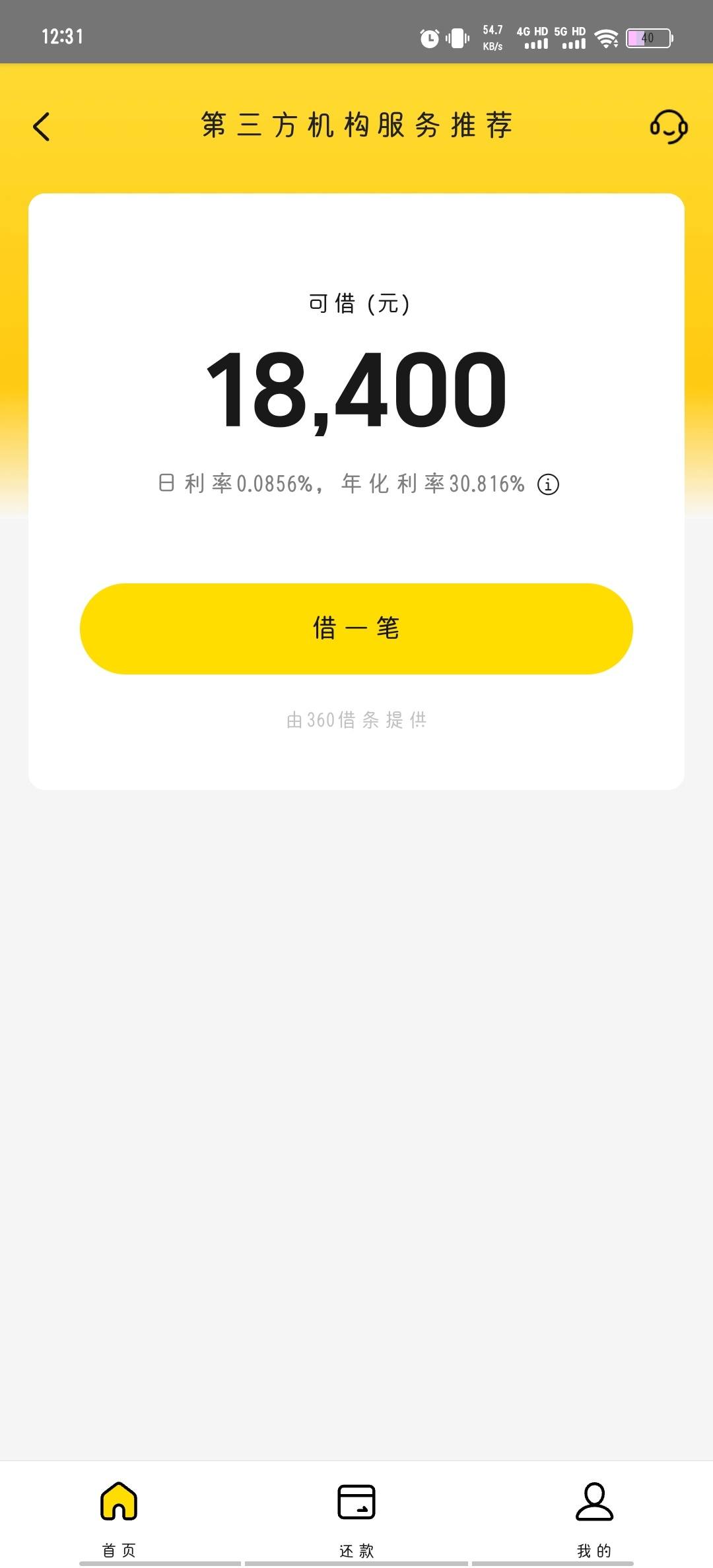Go back using the top-left arrow
This screenshot has height=1568, width=713.
(41, 127)
